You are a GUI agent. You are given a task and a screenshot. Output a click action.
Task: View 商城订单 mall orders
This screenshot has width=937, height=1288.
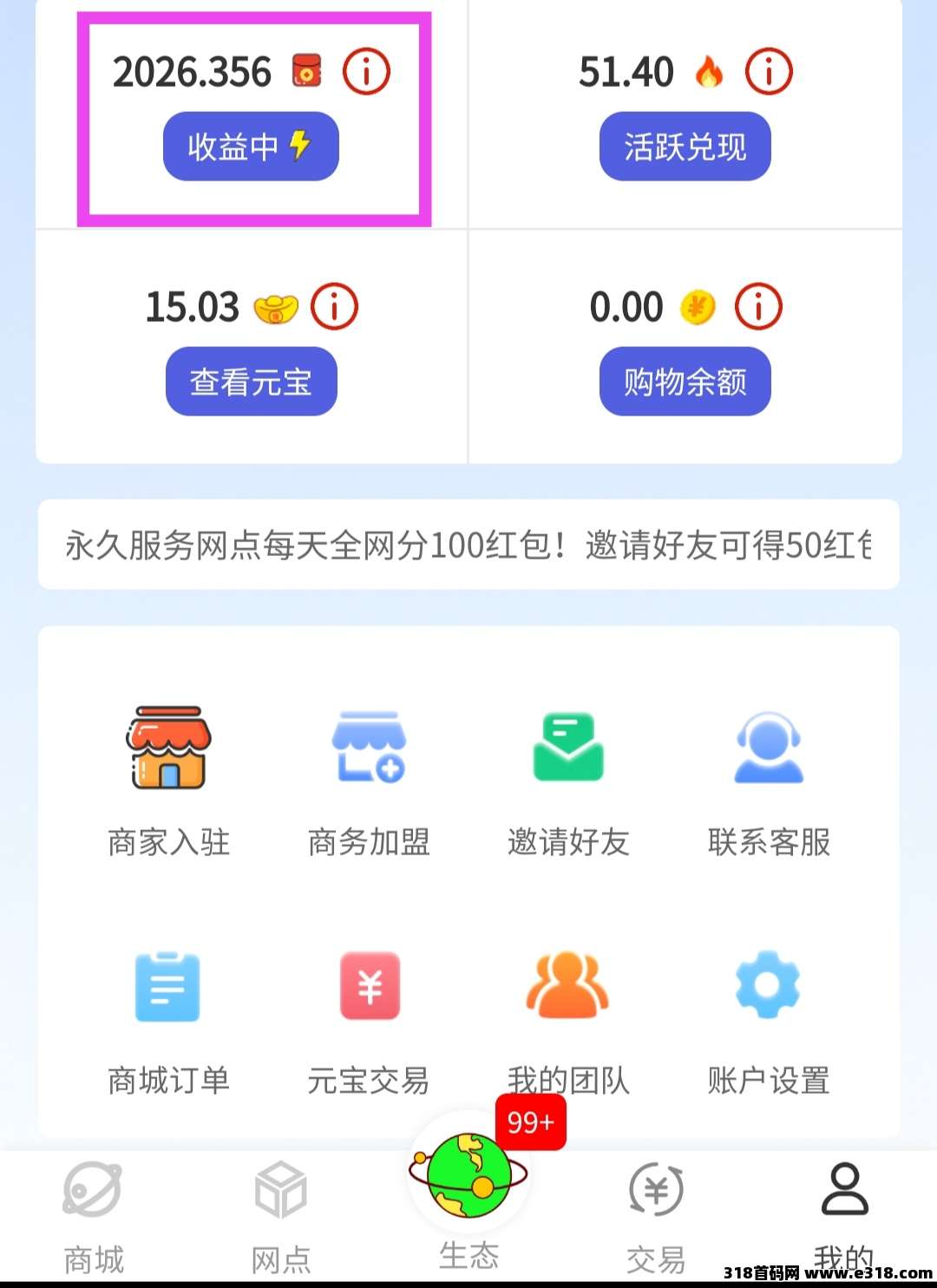tap(168, 1019)
